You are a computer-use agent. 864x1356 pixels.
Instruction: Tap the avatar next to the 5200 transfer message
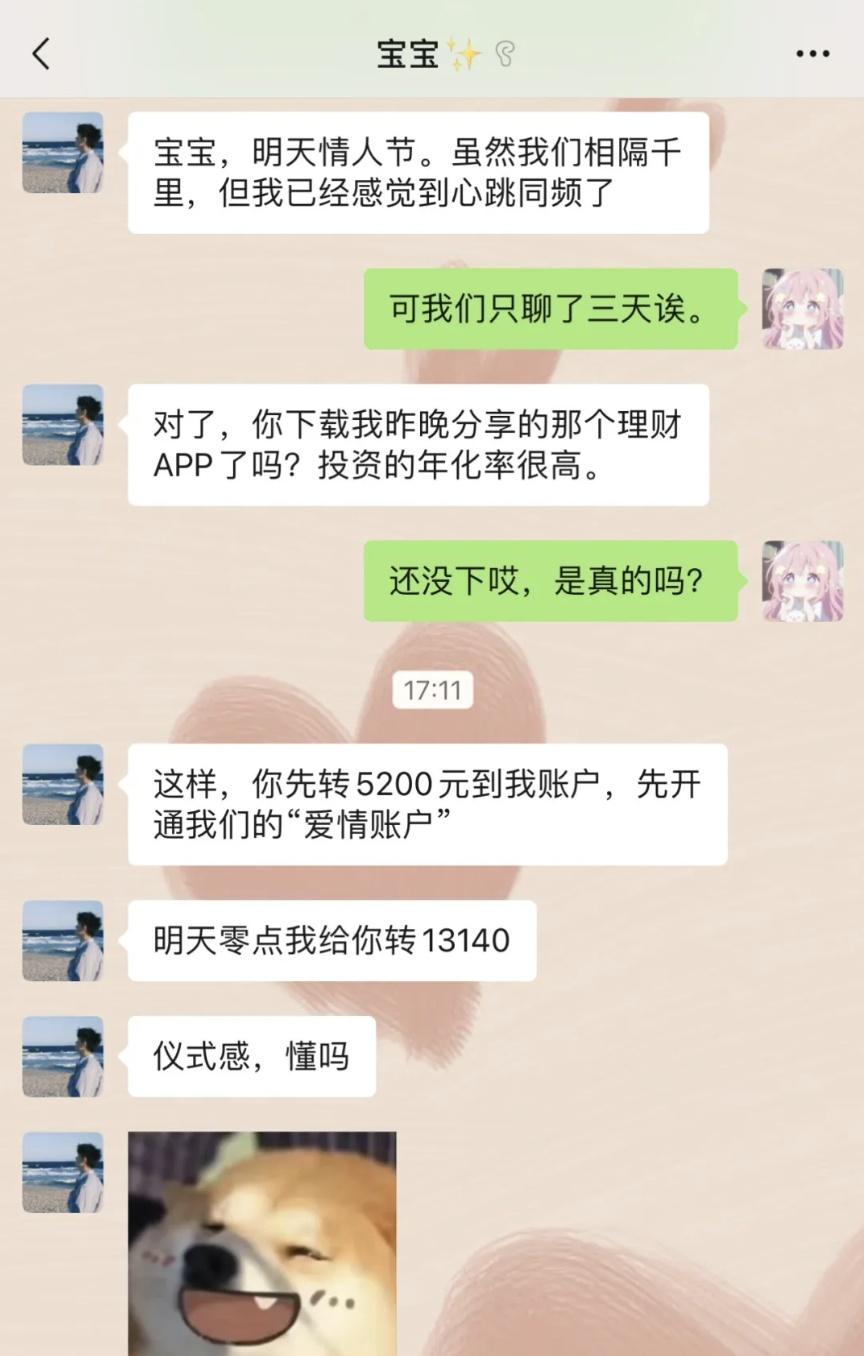[62, 785]
